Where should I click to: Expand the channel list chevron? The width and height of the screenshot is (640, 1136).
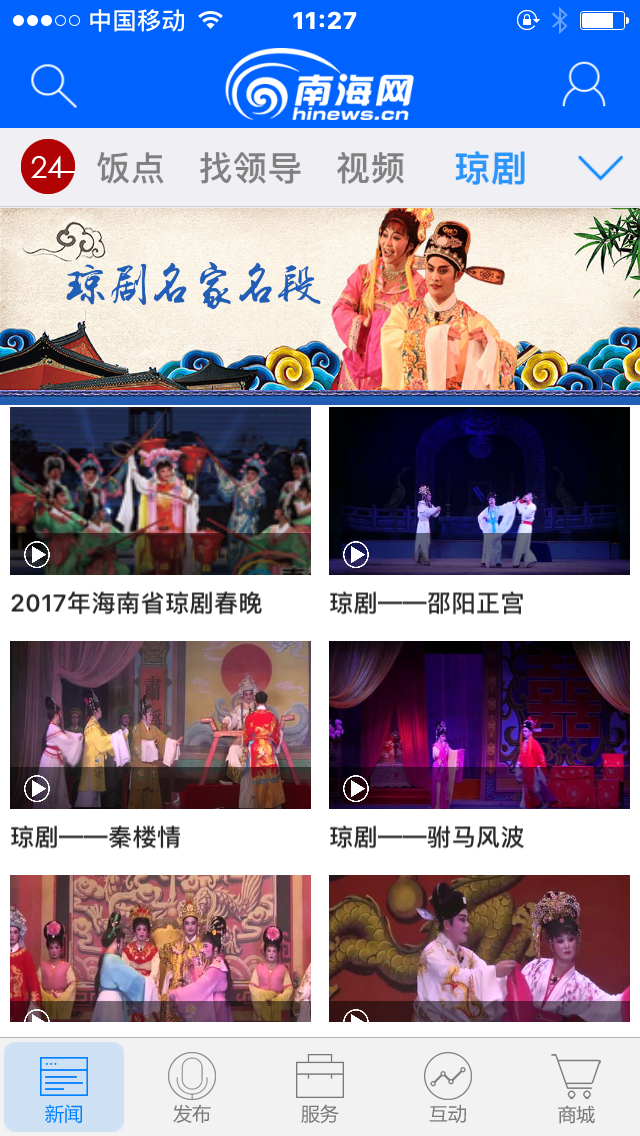[x=600, y=168]
